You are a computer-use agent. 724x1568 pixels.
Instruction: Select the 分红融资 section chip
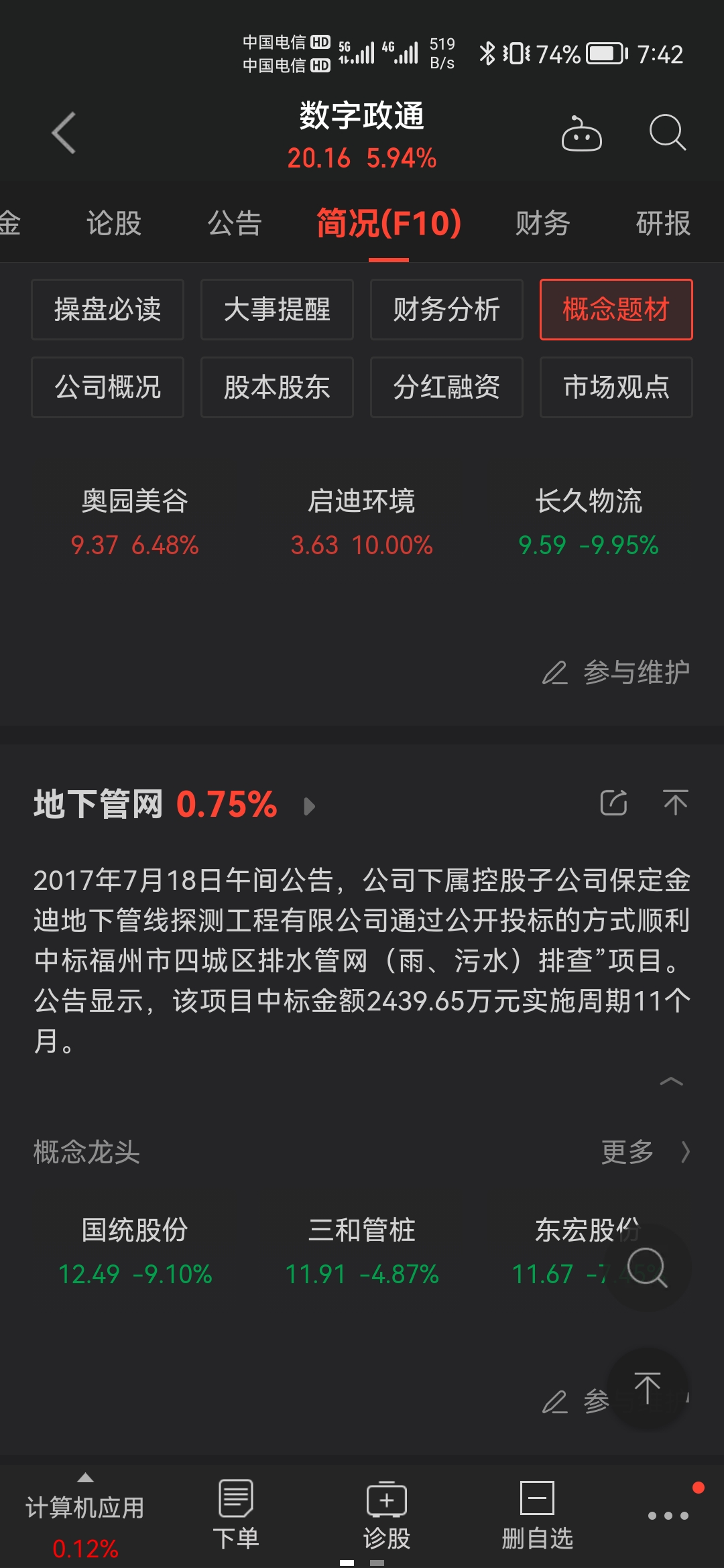(446, 387)
